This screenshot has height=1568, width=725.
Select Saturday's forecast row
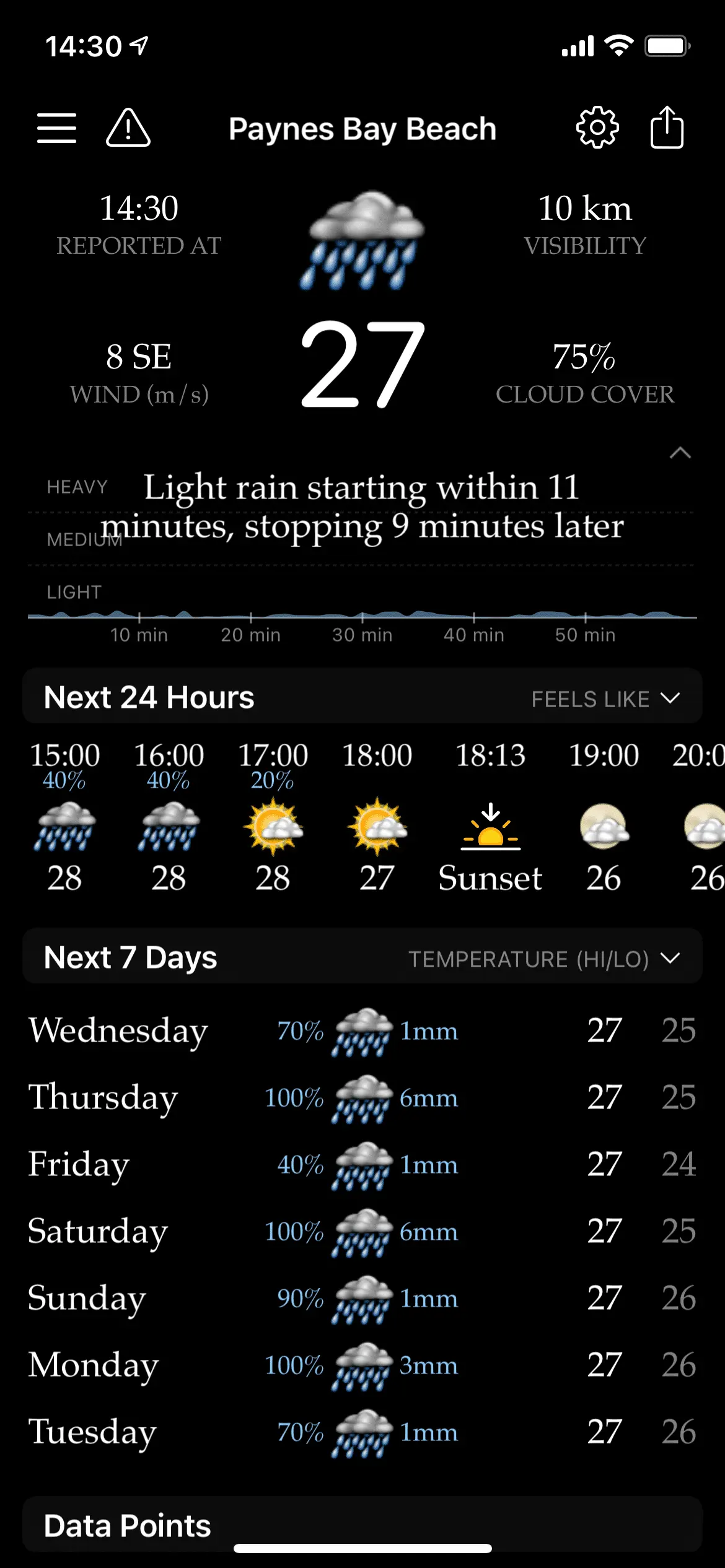click(362, 1232)
